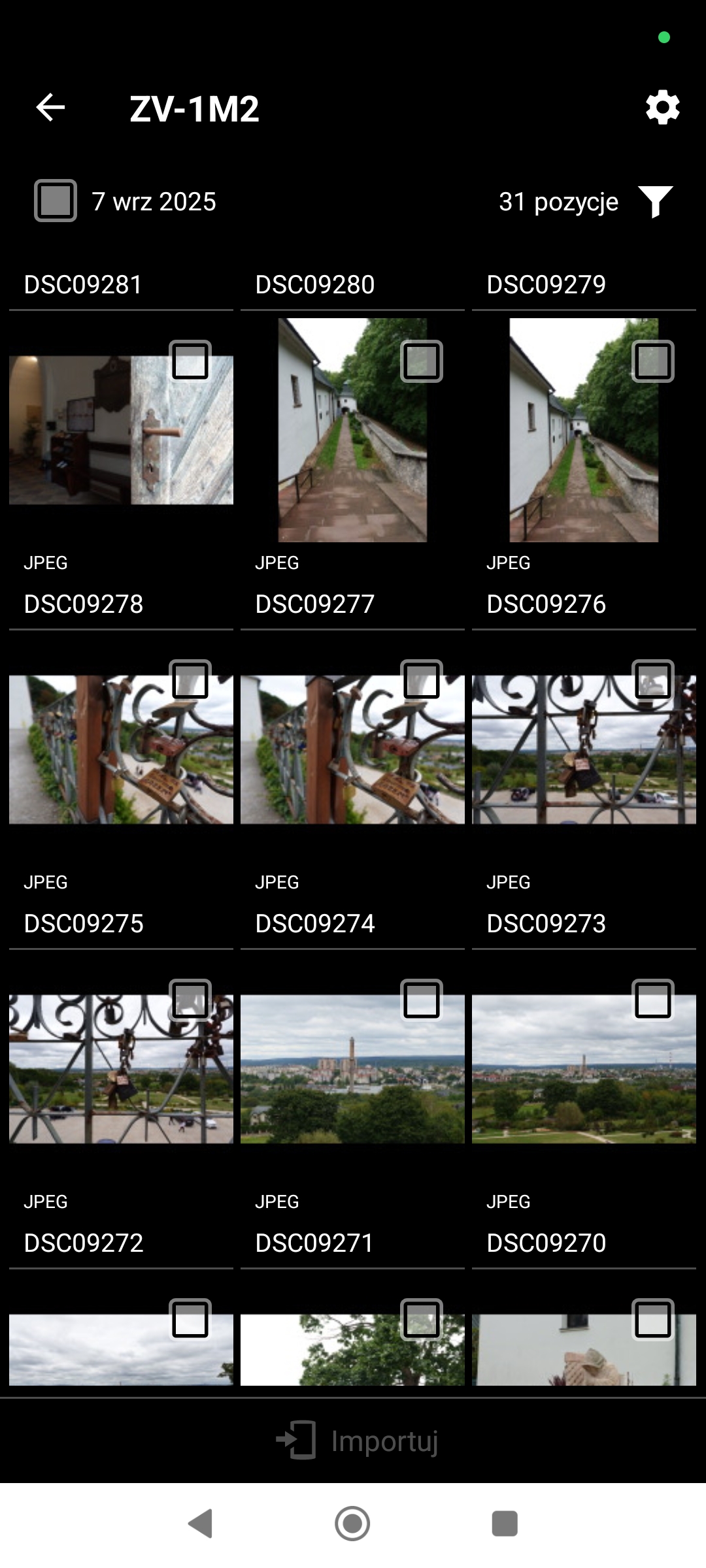Viewport: 706px width, 1568px height.
Task: Select the checkbox on photo DSC09274
Action: coord(422,680)
